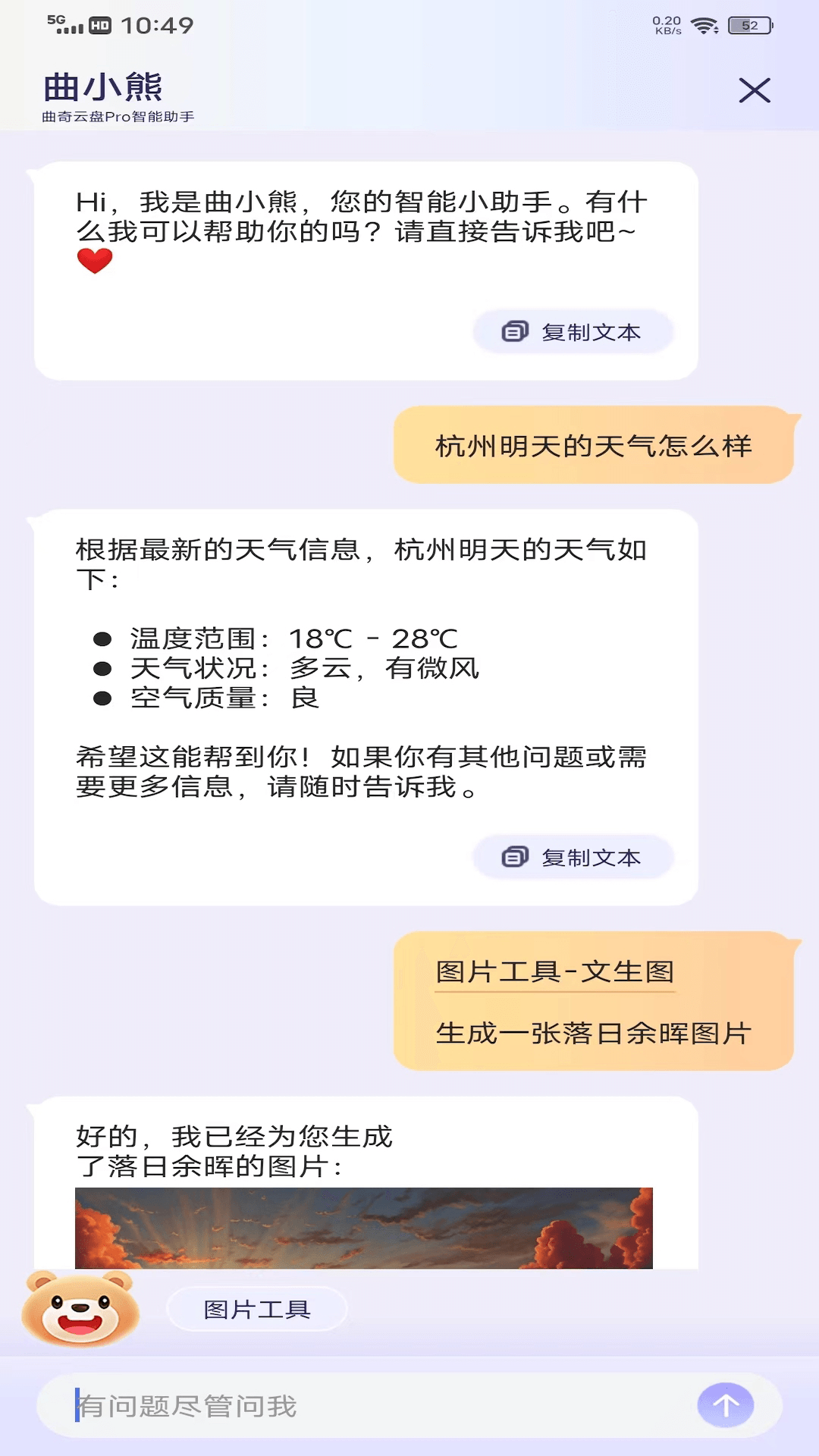Image resolution: width=819 pixels, height=1456 pixels.
Task: Close the 曲小熊 assistant with the X
Action: (755, 91)
